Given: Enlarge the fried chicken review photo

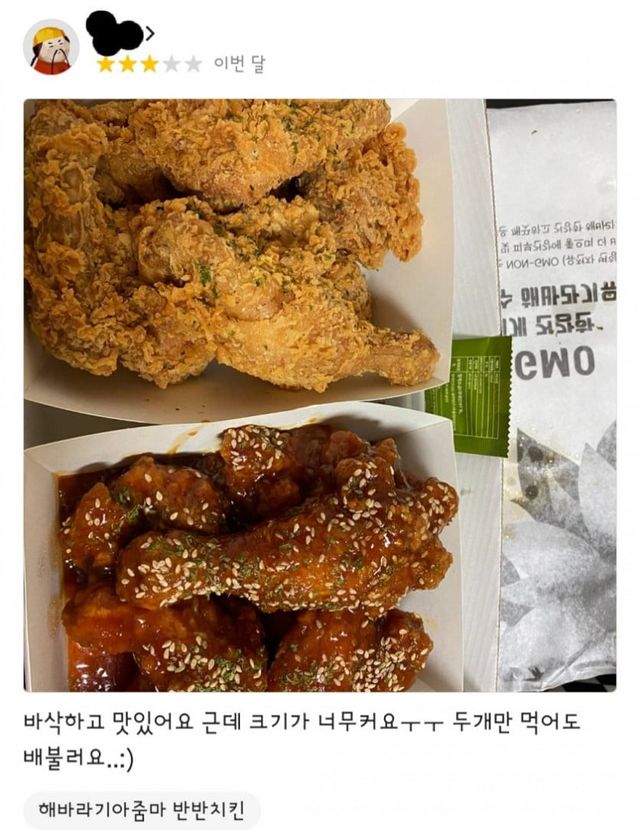Looking at the screenshot, I should (x=319, y=394).
